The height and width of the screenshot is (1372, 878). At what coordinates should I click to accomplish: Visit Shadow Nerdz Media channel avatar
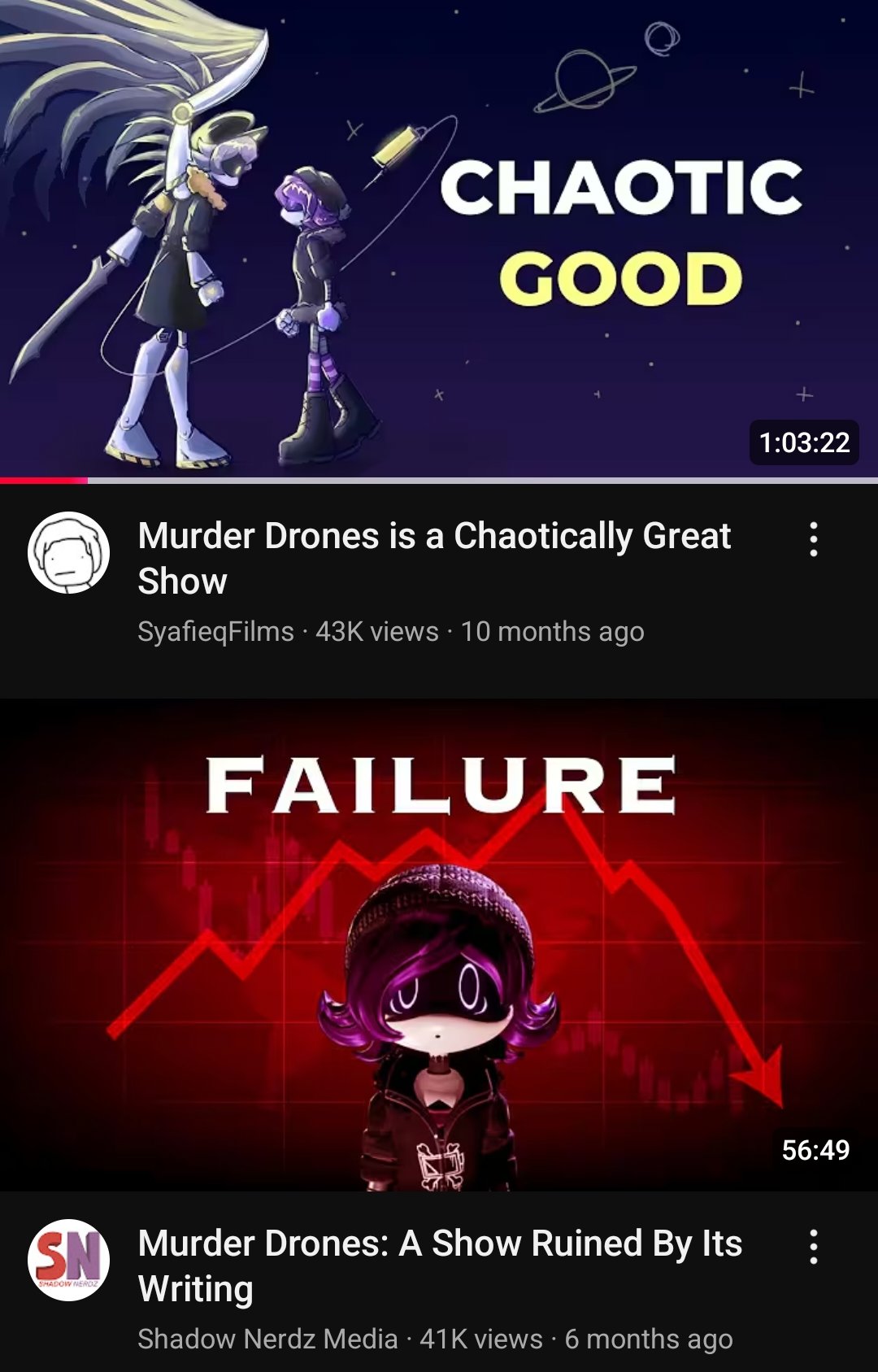pos(69,1260)
